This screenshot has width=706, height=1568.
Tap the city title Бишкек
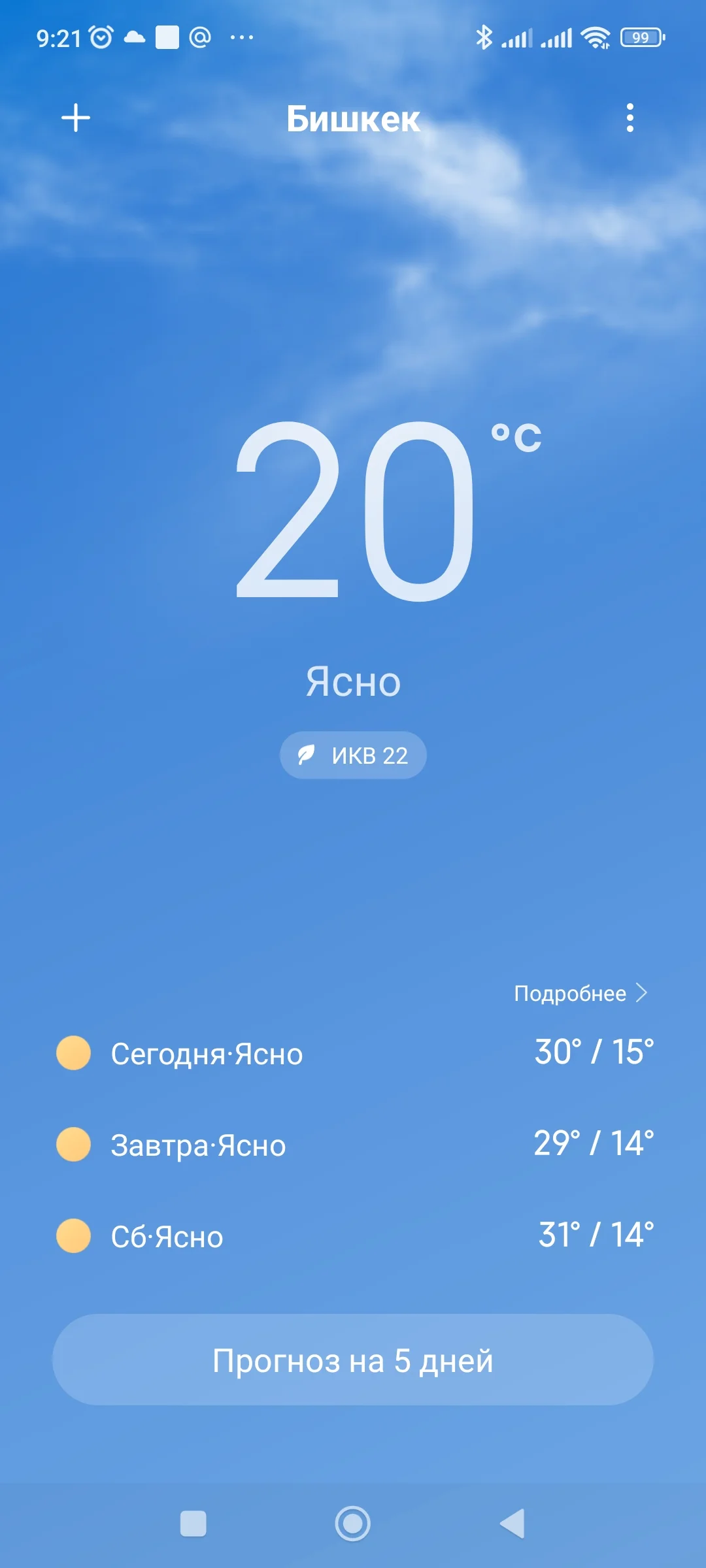(353, 118)
